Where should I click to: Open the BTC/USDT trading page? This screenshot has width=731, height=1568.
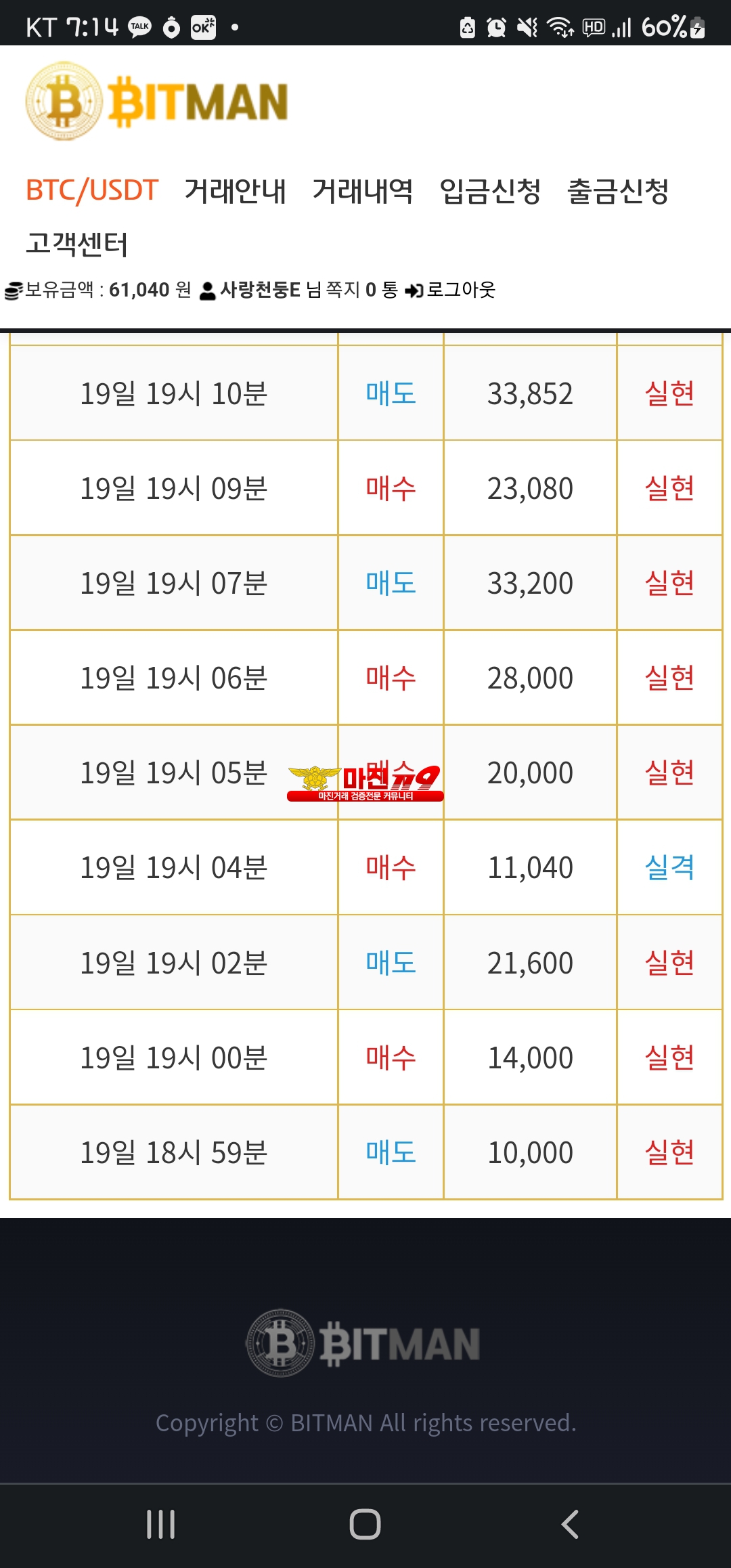pyautogui.click(x=92, y=190)
